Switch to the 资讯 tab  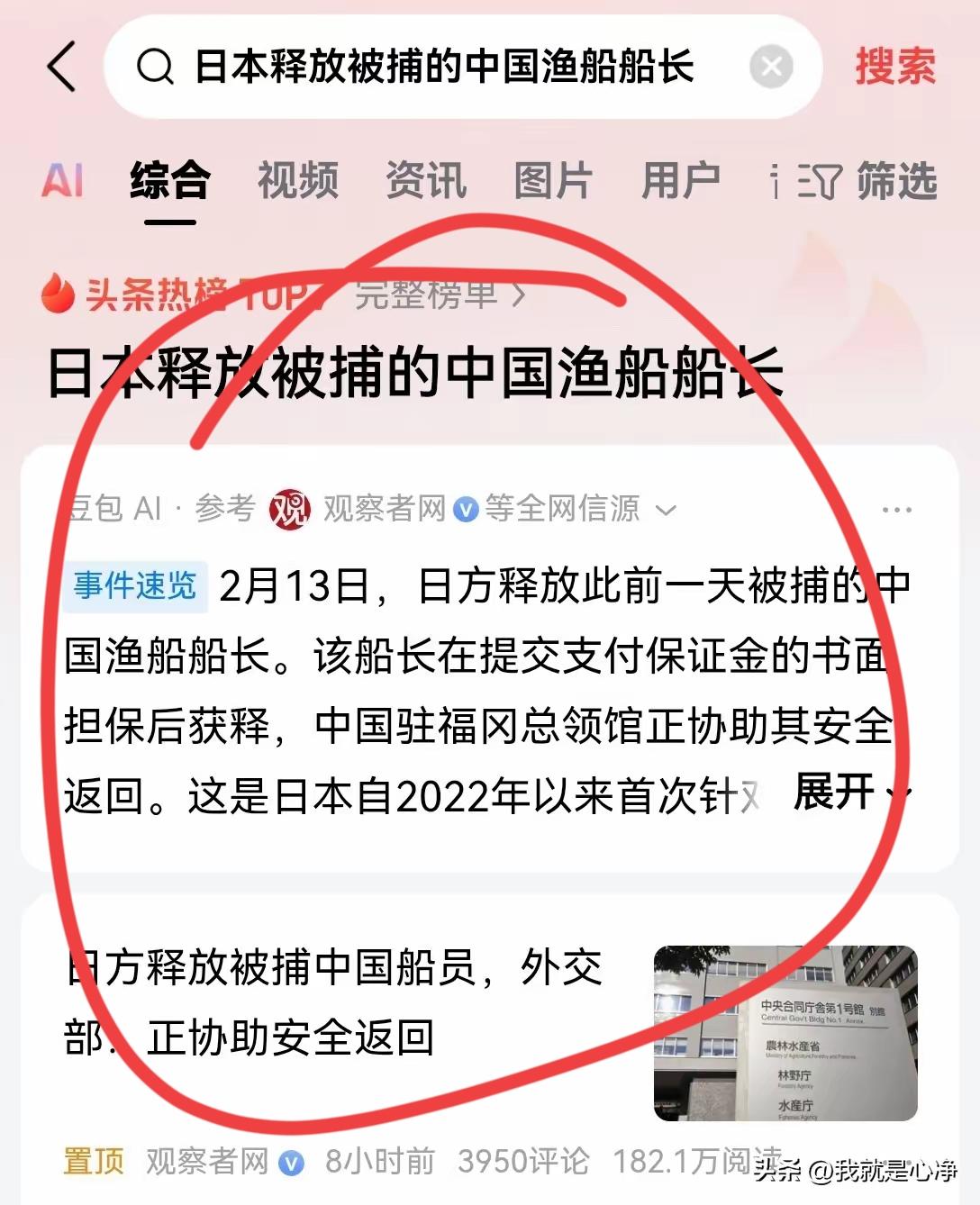[x=426, y=182]
